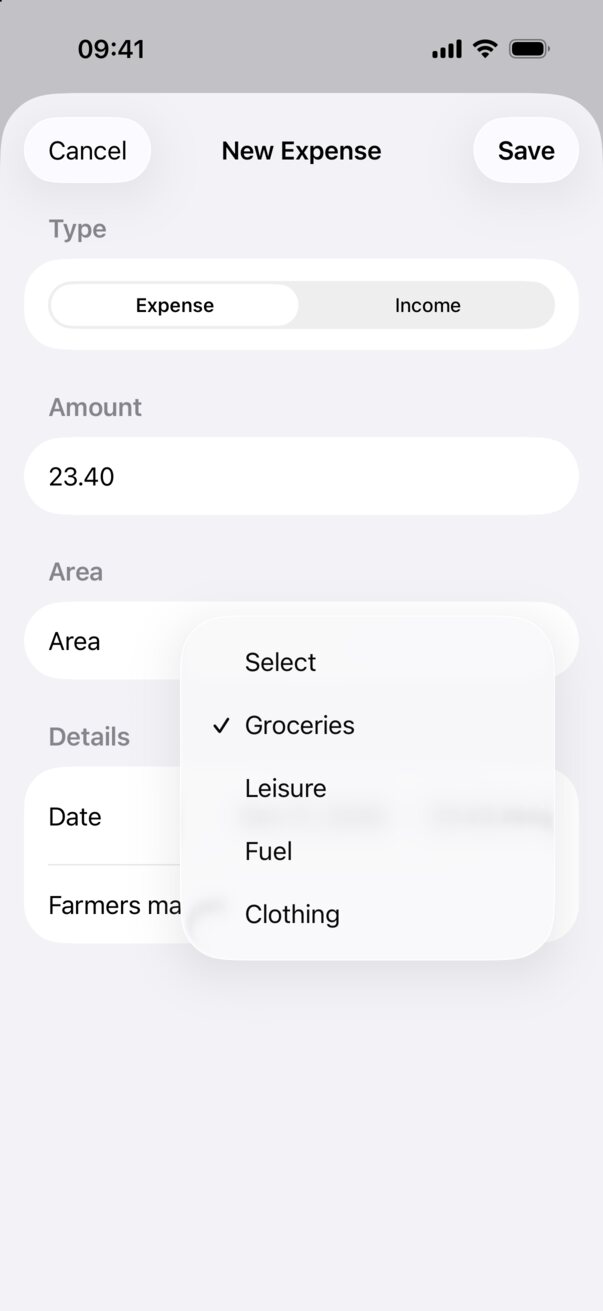The height and width of the screenshot is (1311, 603).
Task: Pick Groceries from the area menu
Action: coord(367,725)
